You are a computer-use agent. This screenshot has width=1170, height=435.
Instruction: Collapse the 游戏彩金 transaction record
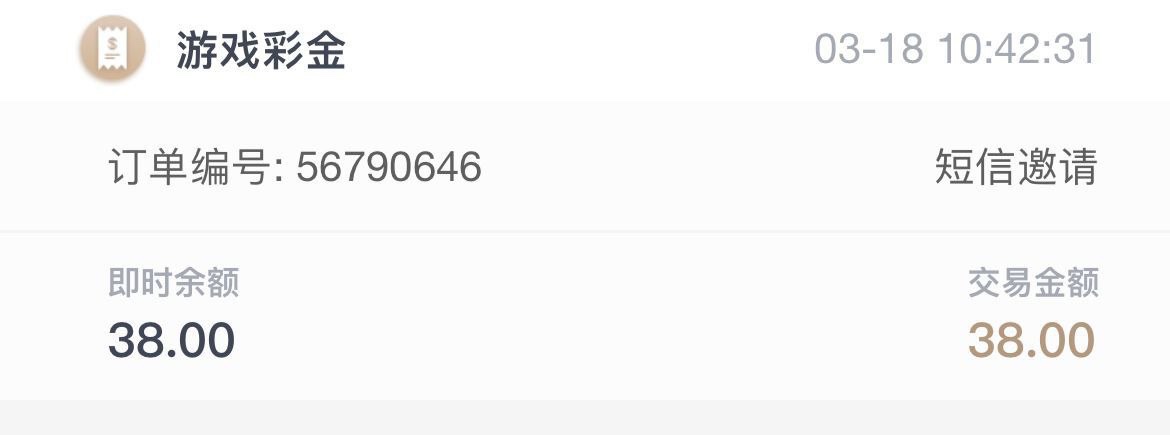(x=585, y=50)
